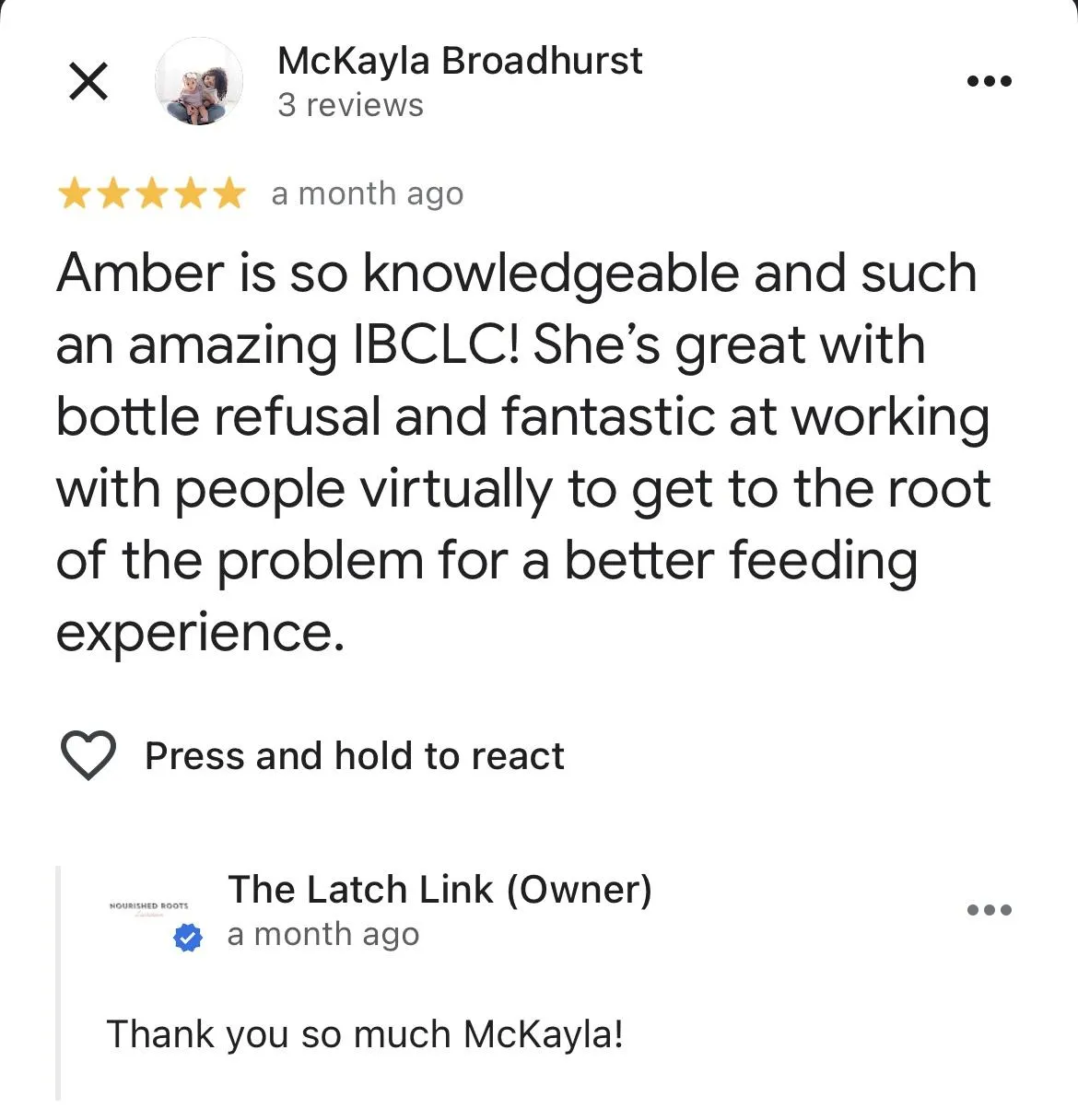
Task: Close the review view
Action: pyautogui.click(x=88, y=82)
